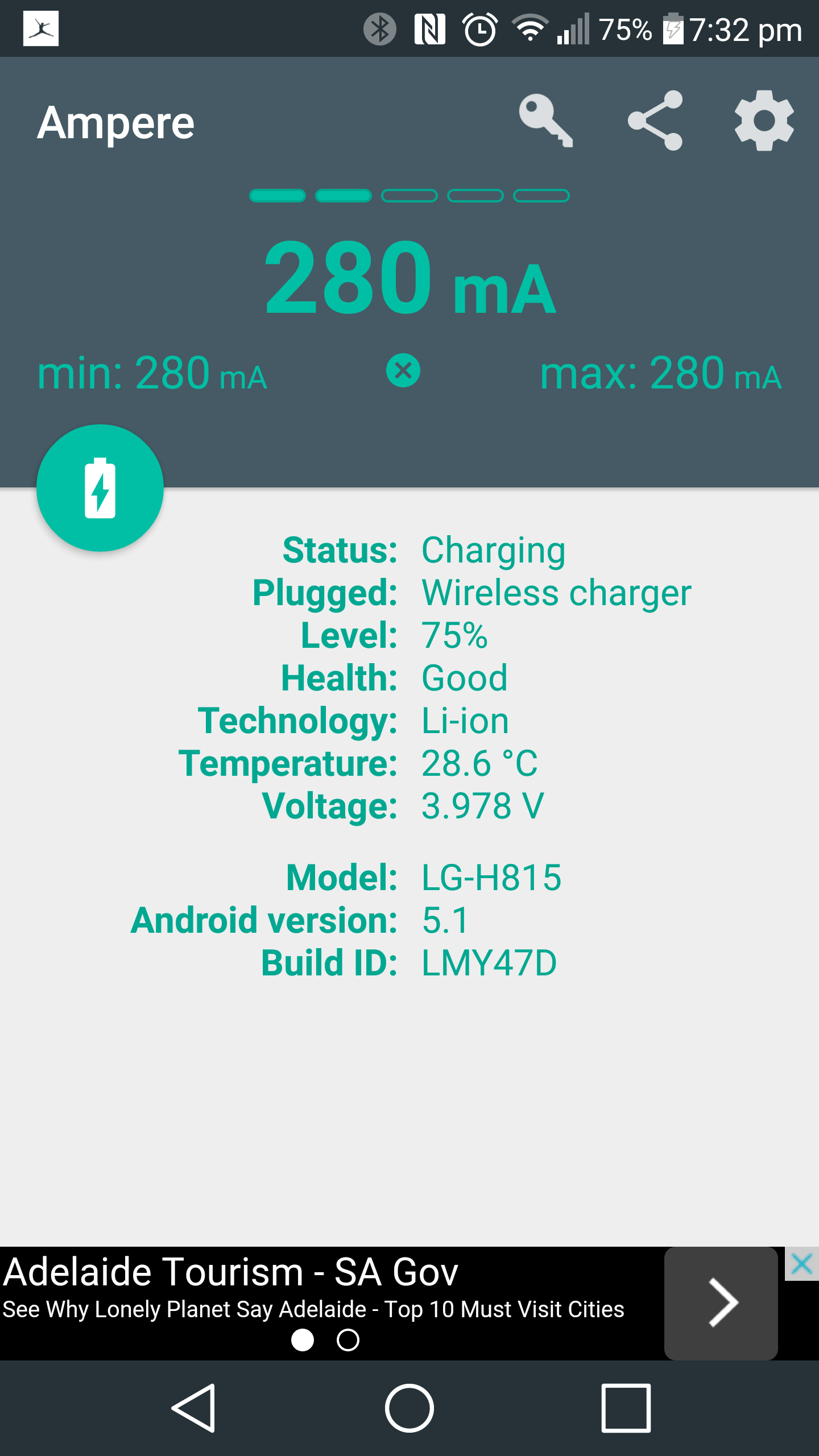Tap the charge level measurement bar
Screen dimensions: 819x1456
(x=409, y=196)
